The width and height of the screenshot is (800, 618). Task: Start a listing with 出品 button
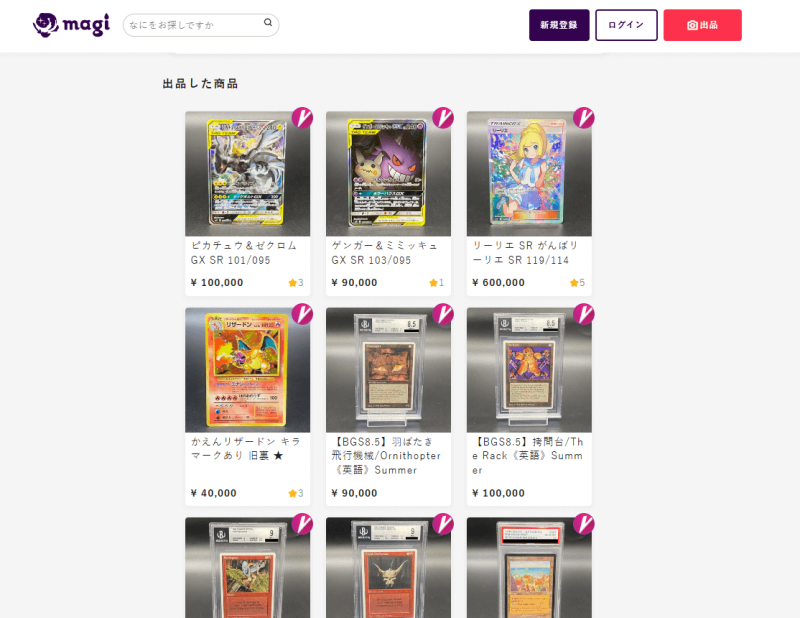click(x=702, y=25)
